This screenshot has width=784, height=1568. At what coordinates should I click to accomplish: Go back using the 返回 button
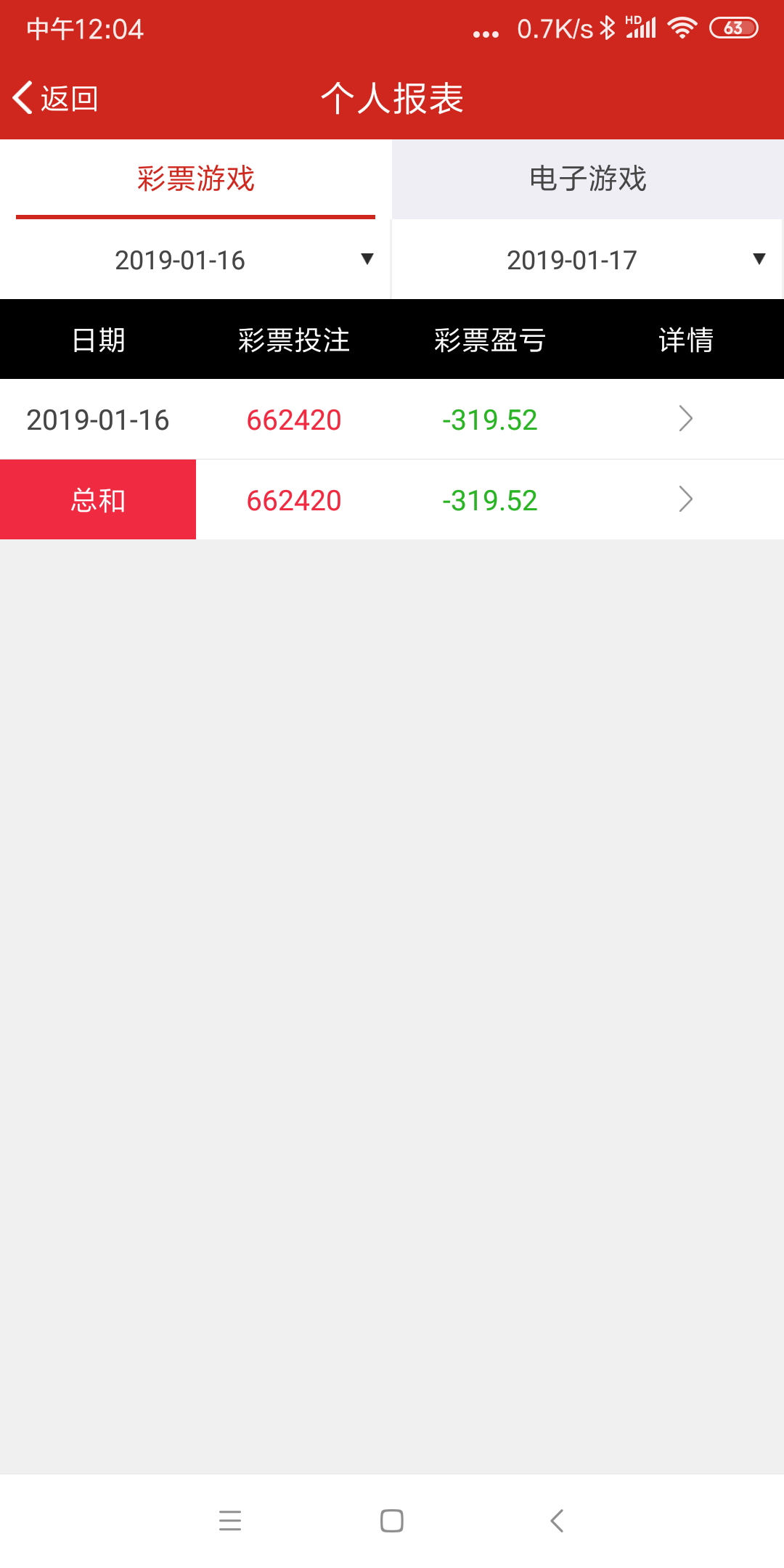pyautogui.click(x=56, y=98)
